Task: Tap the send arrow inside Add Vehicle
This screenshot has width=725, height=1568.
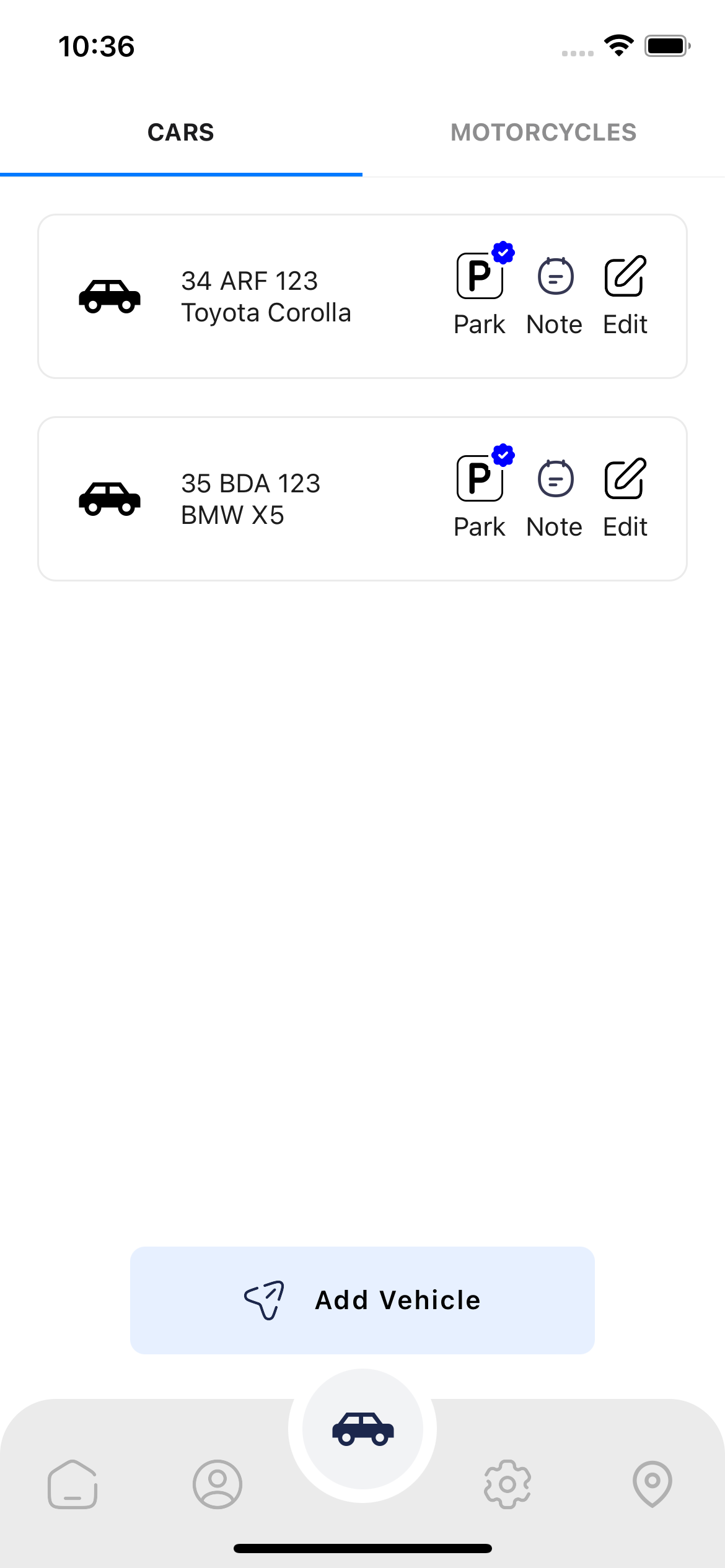Action: [x=263, y=1300]
